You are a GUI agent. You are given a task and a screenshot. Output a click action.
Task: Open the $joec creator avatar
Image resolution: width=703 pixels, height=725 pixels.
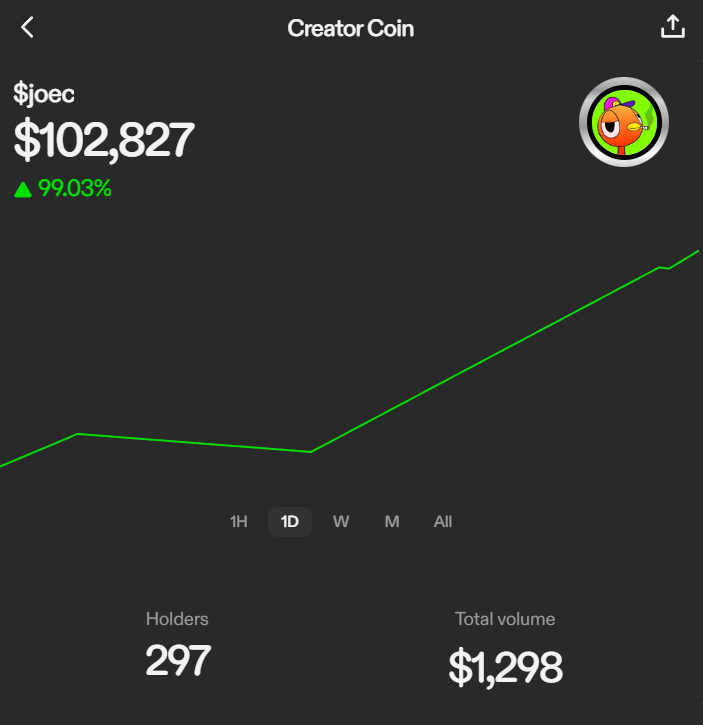pos(624,122)
